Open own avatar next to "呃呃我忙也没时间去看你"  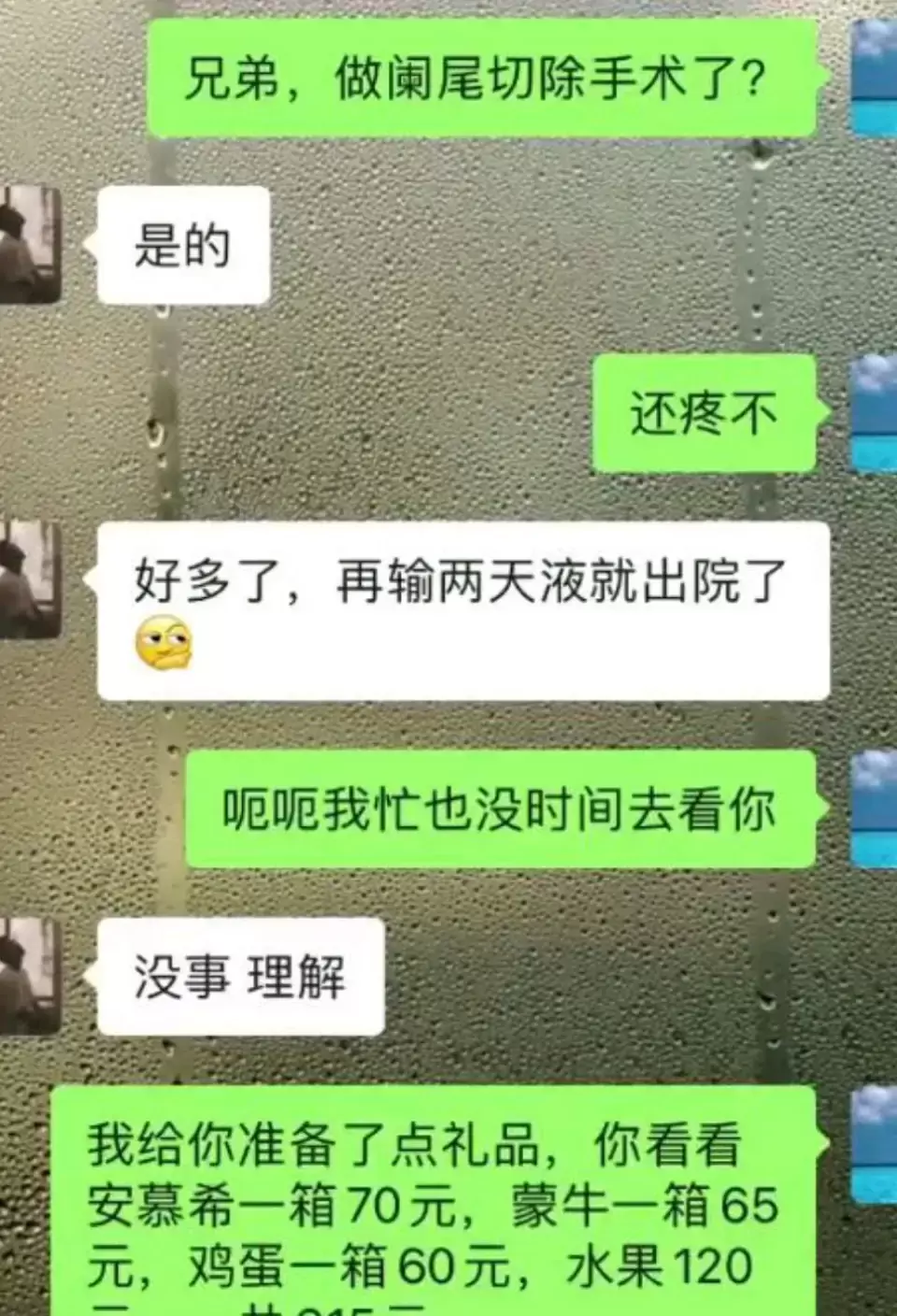[874, 808]
